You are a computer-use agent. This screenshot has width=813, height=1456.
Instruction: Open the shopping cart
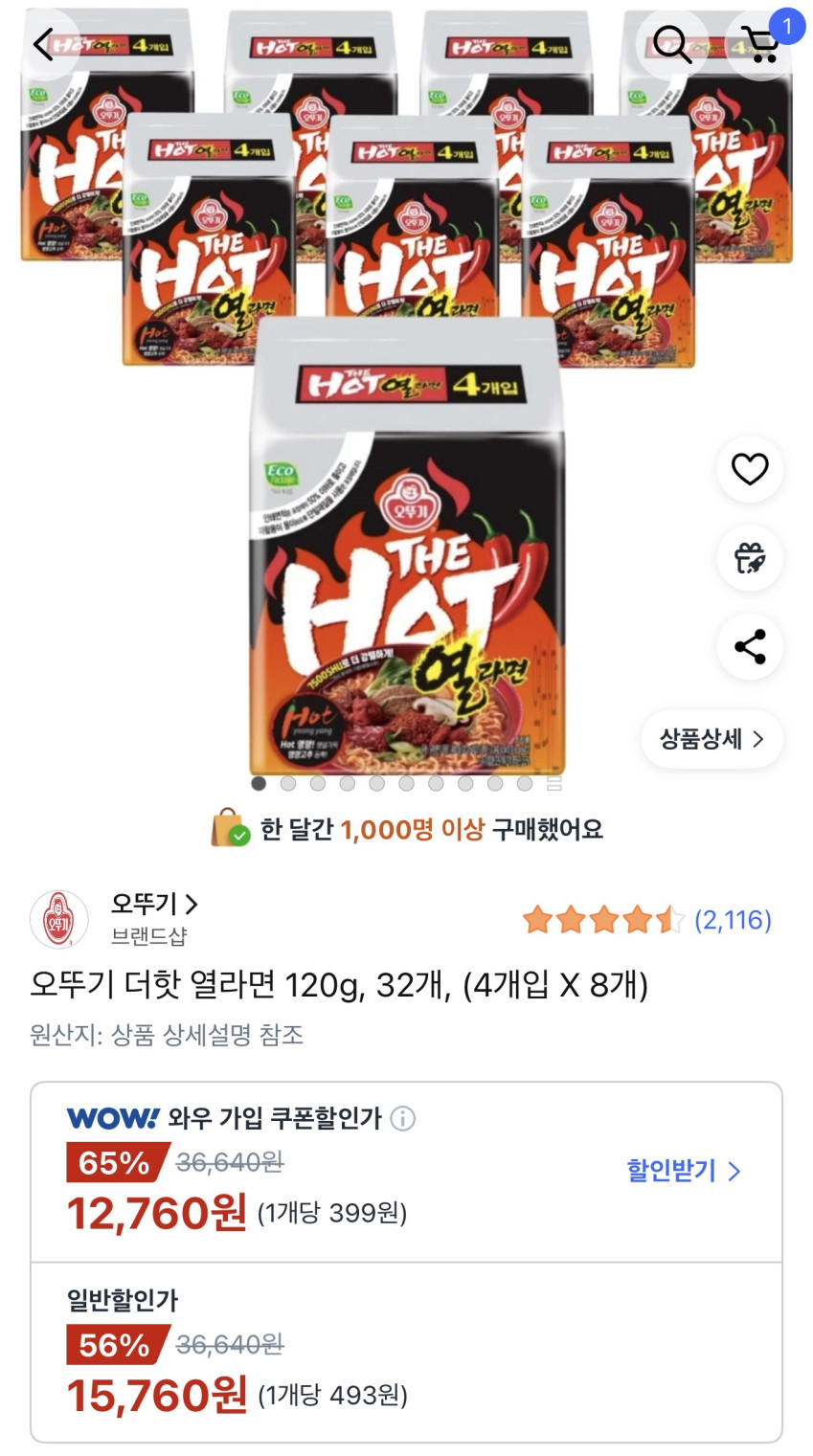click(761, 44)
